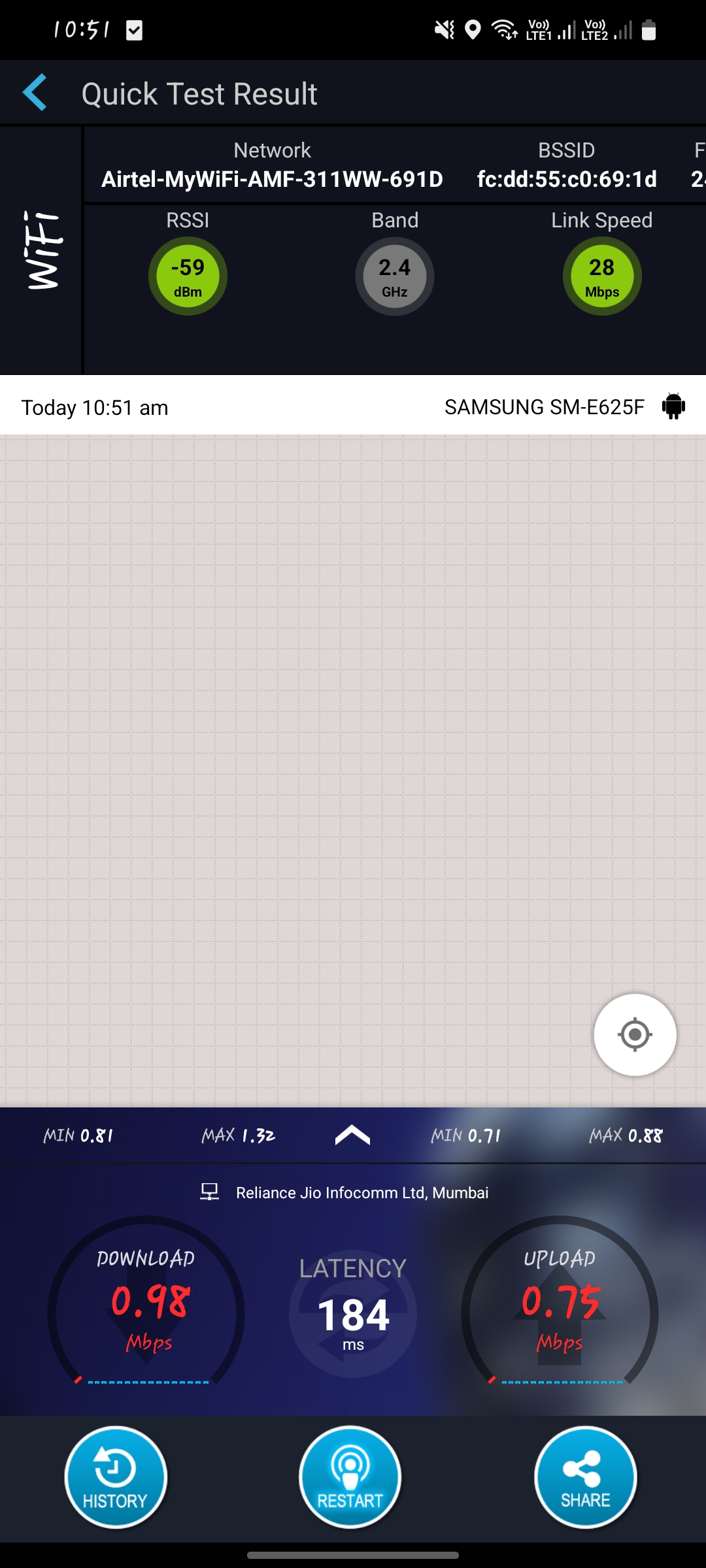Open test History
706x1568 pixels.
click(x=116, y=1477)
